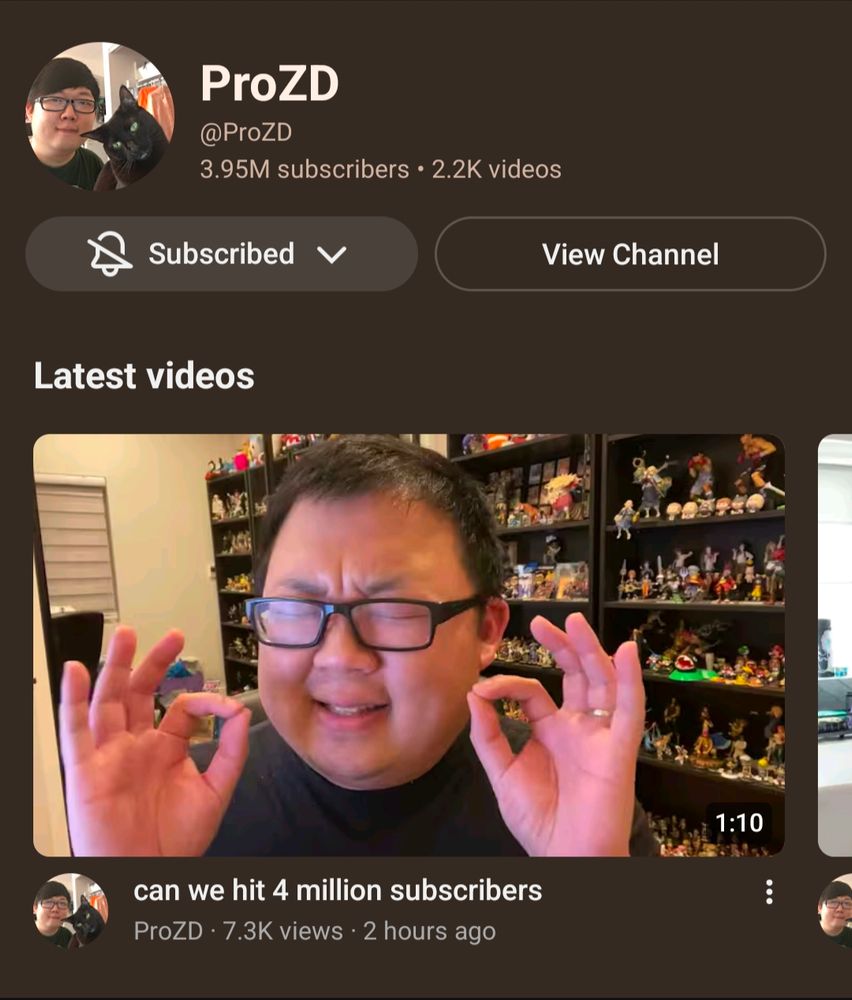Viewport: 852px width, 1000px height.
Task: Open ProZD's large channel avatar
Action: pos(99,117)
